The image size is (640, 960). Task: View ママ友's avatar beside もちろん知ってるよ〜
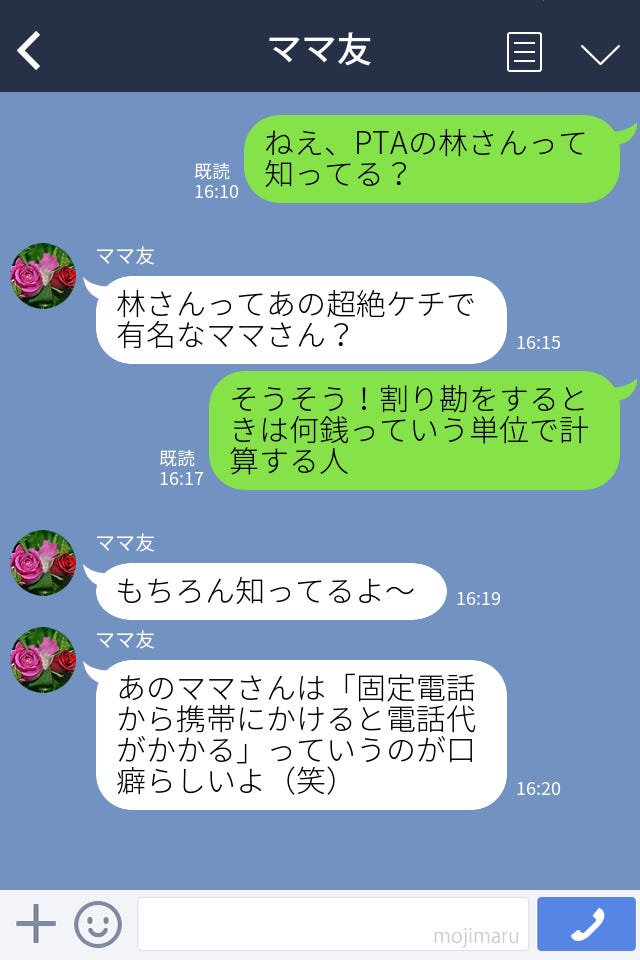[x=43, y=563]
